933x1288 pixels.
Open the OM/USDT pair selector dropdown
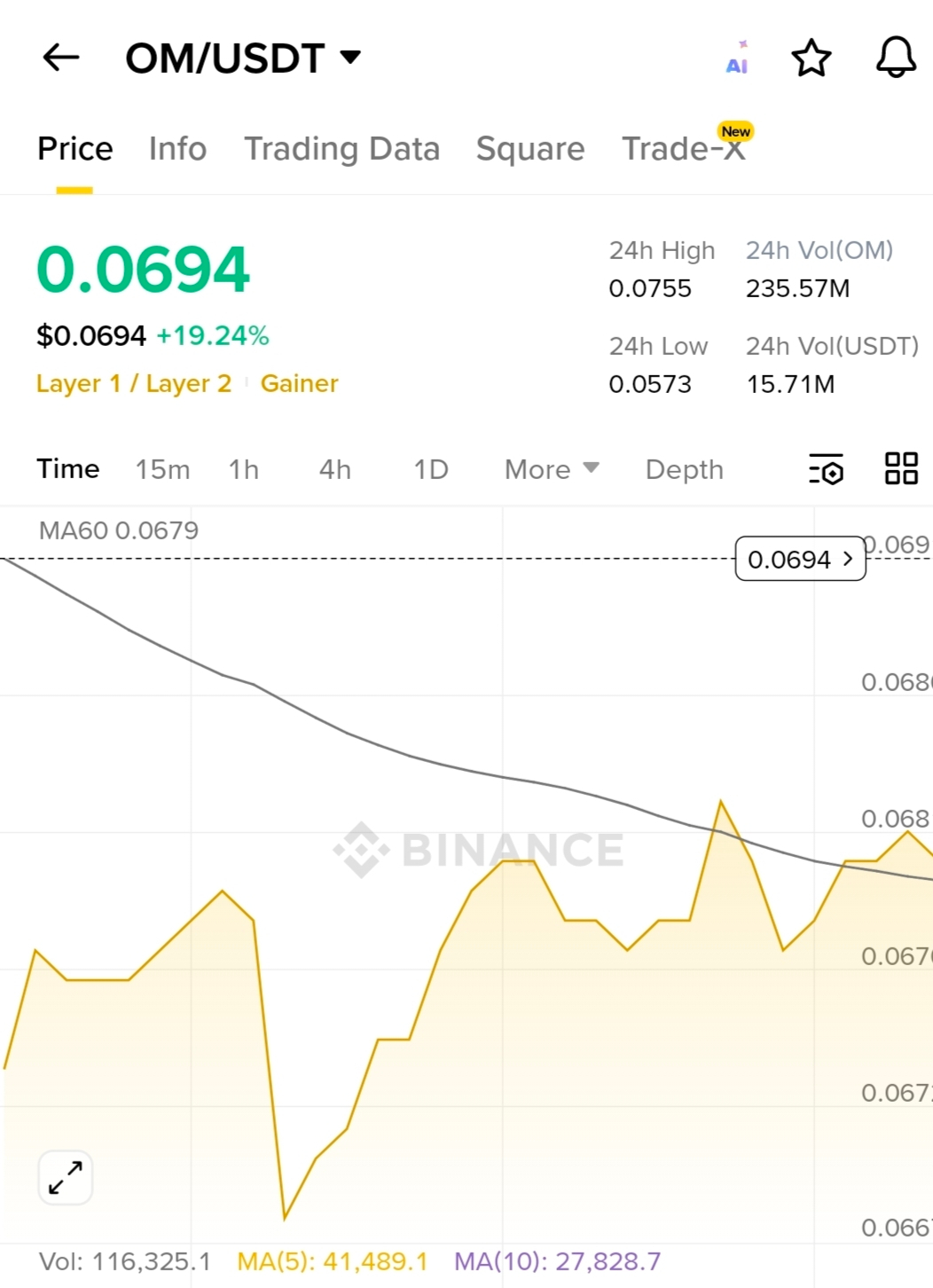coord(243,59)
